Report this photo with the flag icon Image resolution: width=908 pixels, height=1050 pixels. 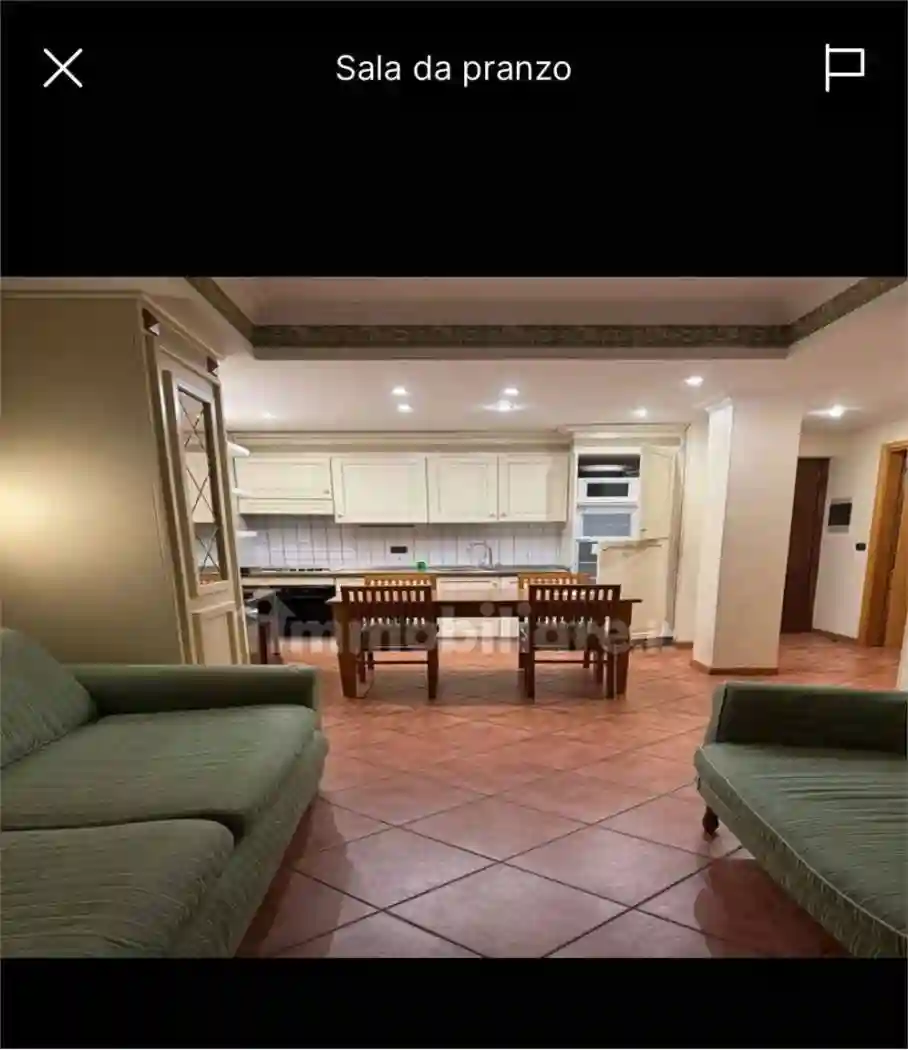[843, 68]
